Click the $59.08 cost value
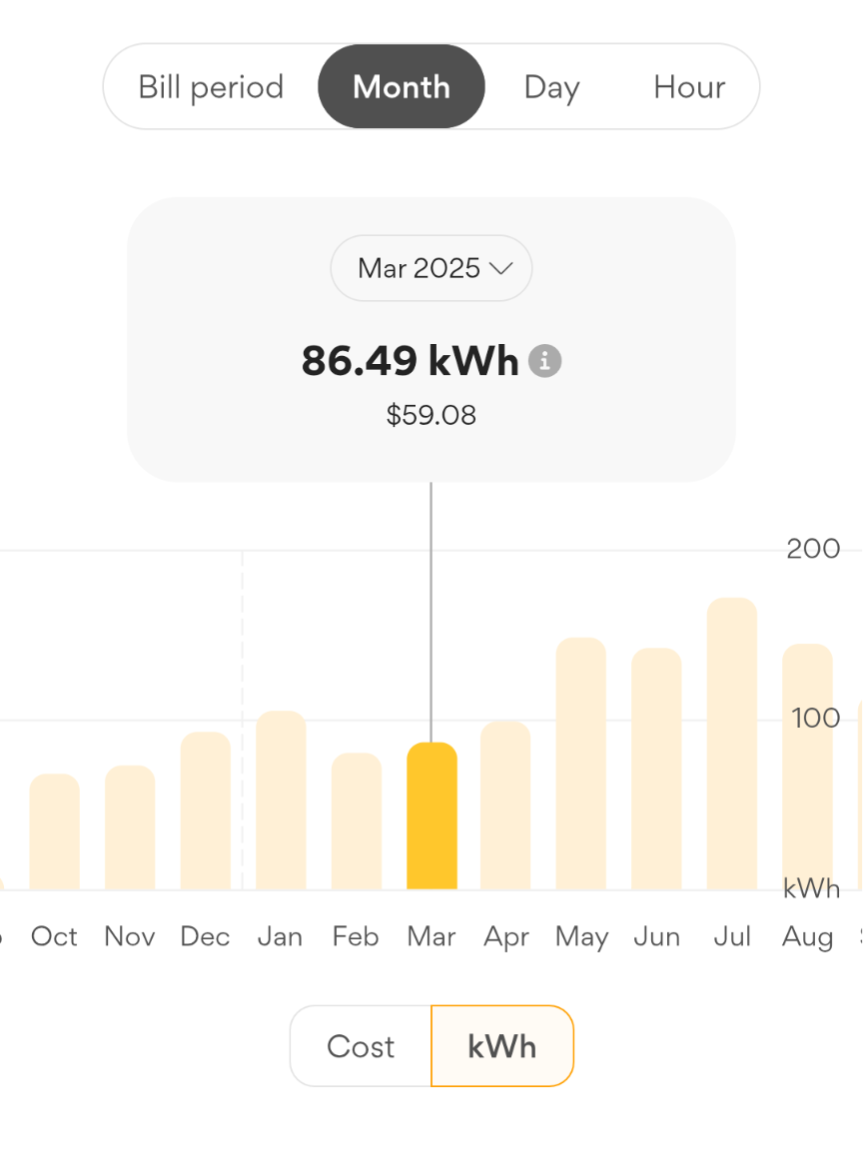This screenshot has width=863, height=1165. [x=431, y=415]
